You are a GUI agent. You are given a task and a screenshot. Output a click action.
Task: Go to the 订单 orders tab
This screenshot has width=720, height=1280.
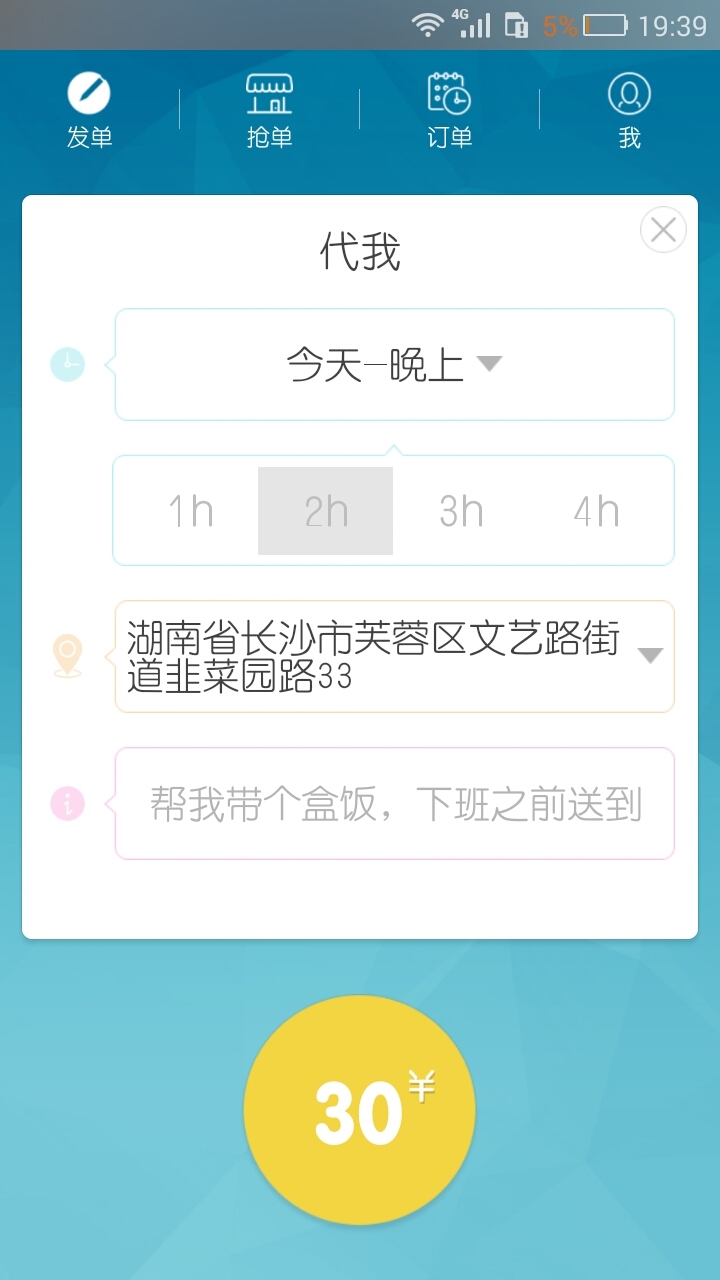tap(449, 110)
